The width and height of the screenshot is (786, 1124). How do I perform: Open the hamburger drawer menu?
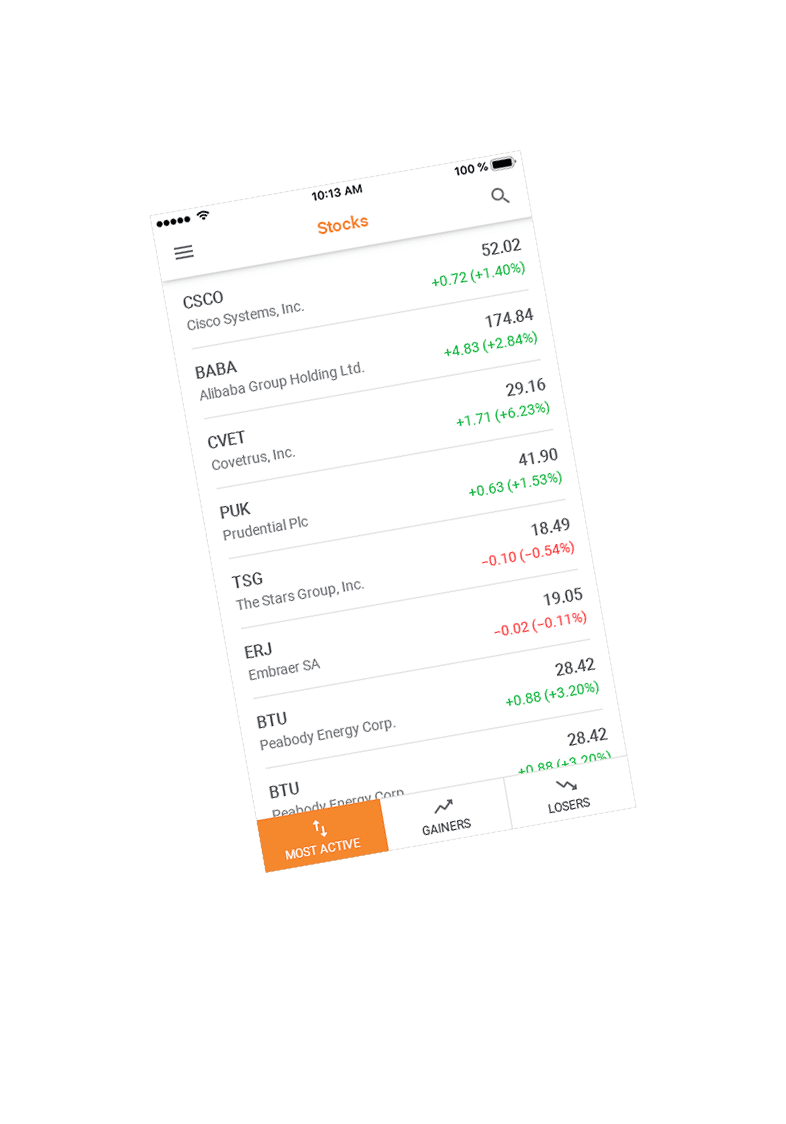pyautogui.click(x=184, y=253)
